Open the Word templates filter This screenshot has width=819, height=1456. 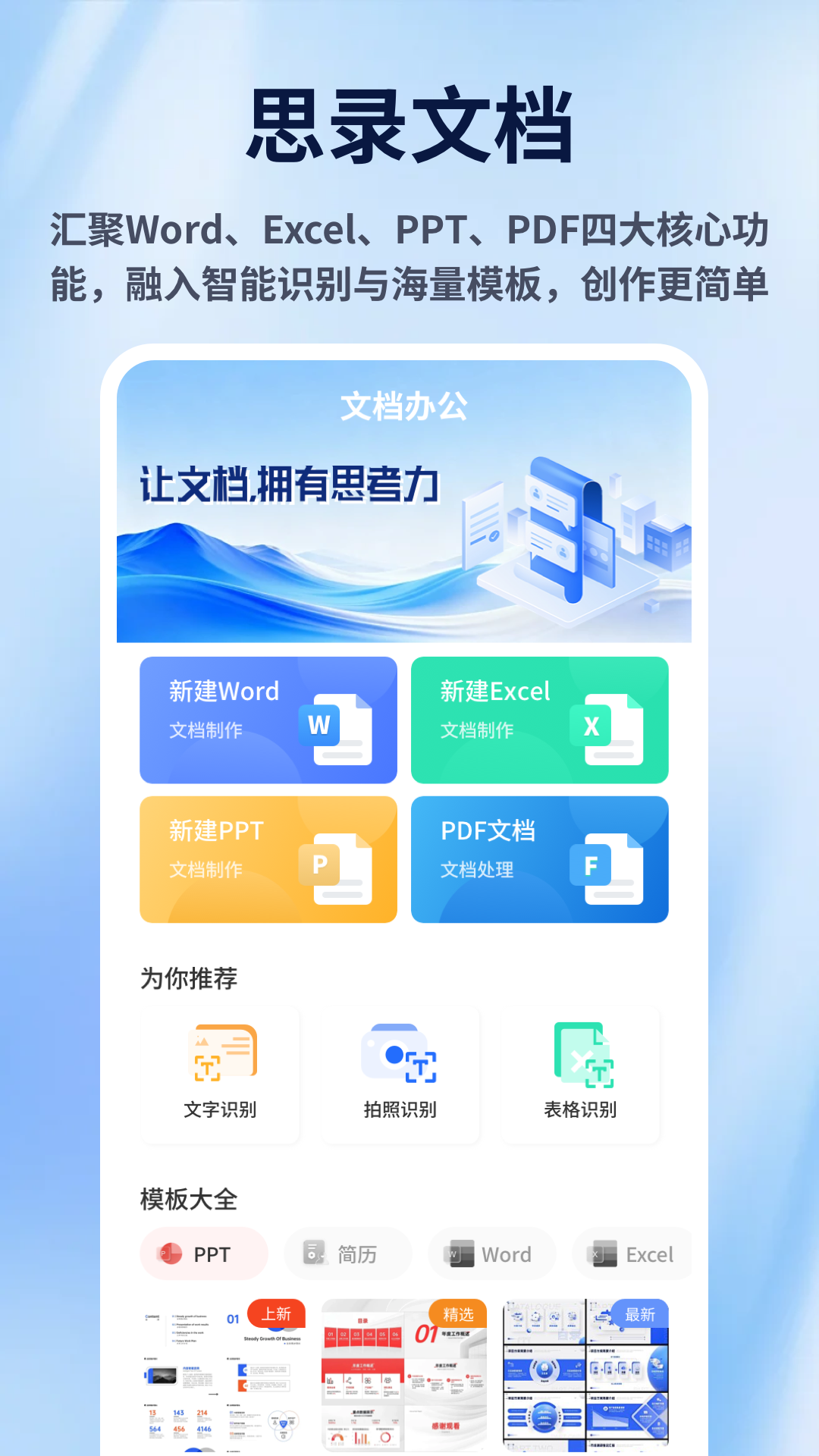point(491,1254)
